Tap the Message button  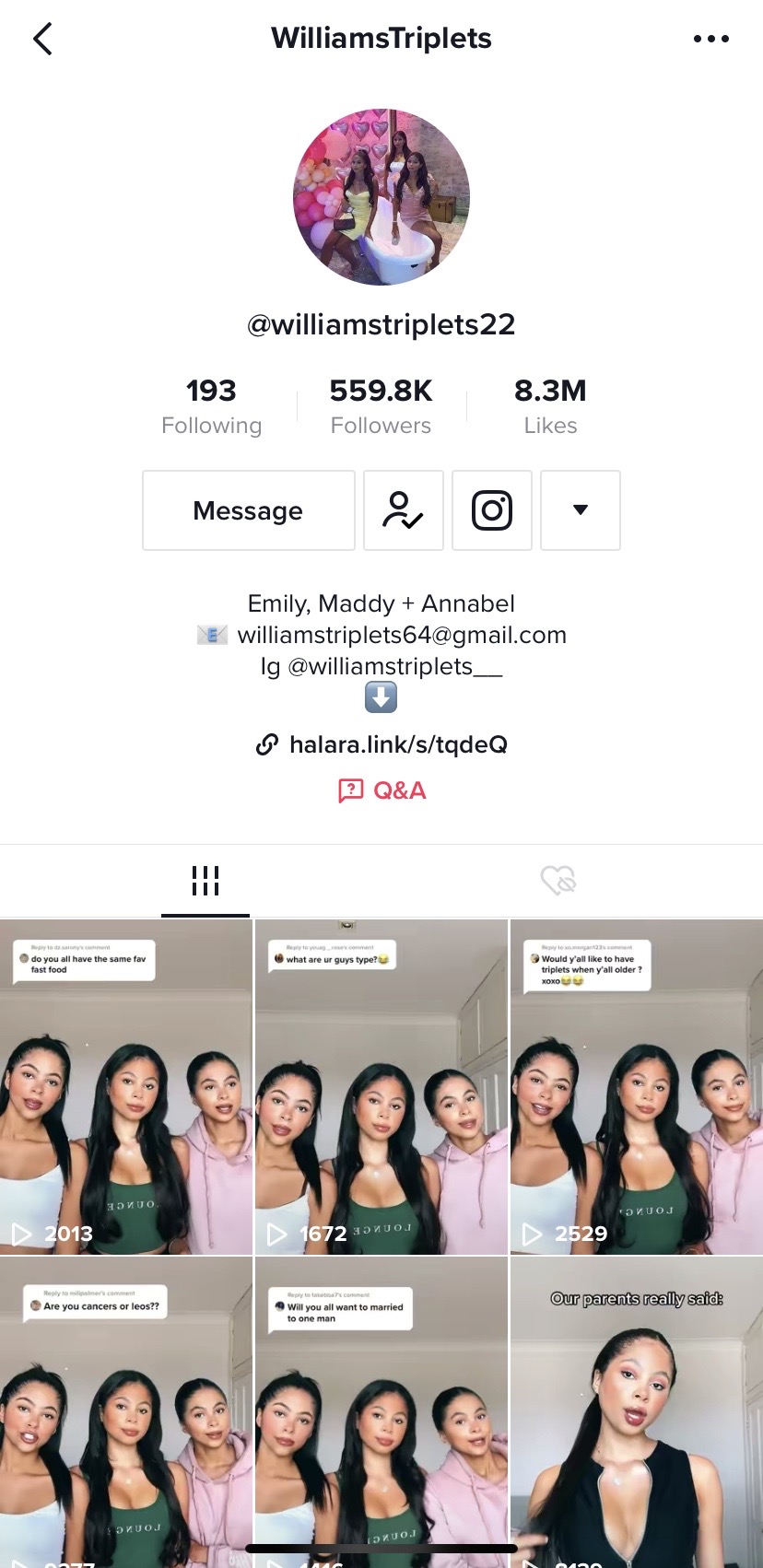[248, 510]
